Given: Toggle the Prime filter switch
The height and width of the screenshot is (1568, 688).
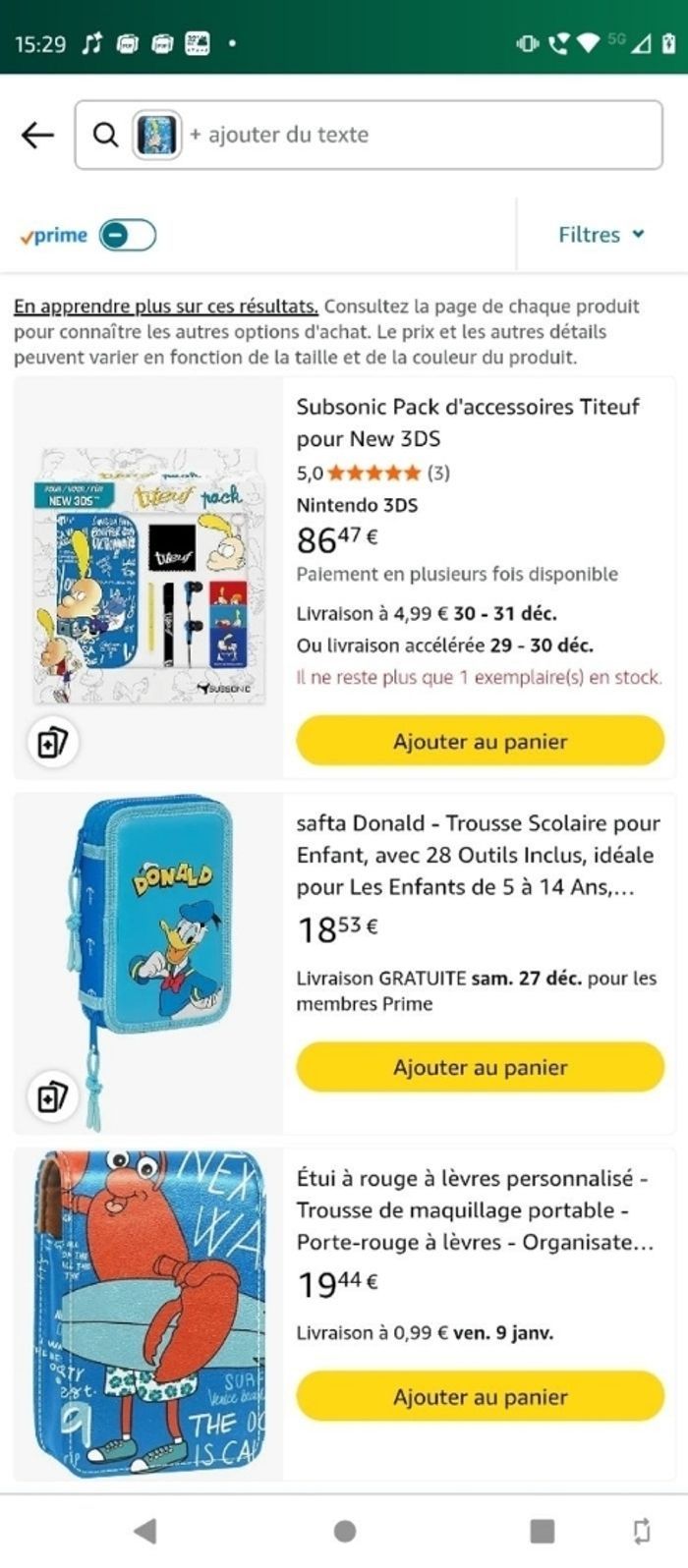Looking at the screenshot, I should coord(128,236).
